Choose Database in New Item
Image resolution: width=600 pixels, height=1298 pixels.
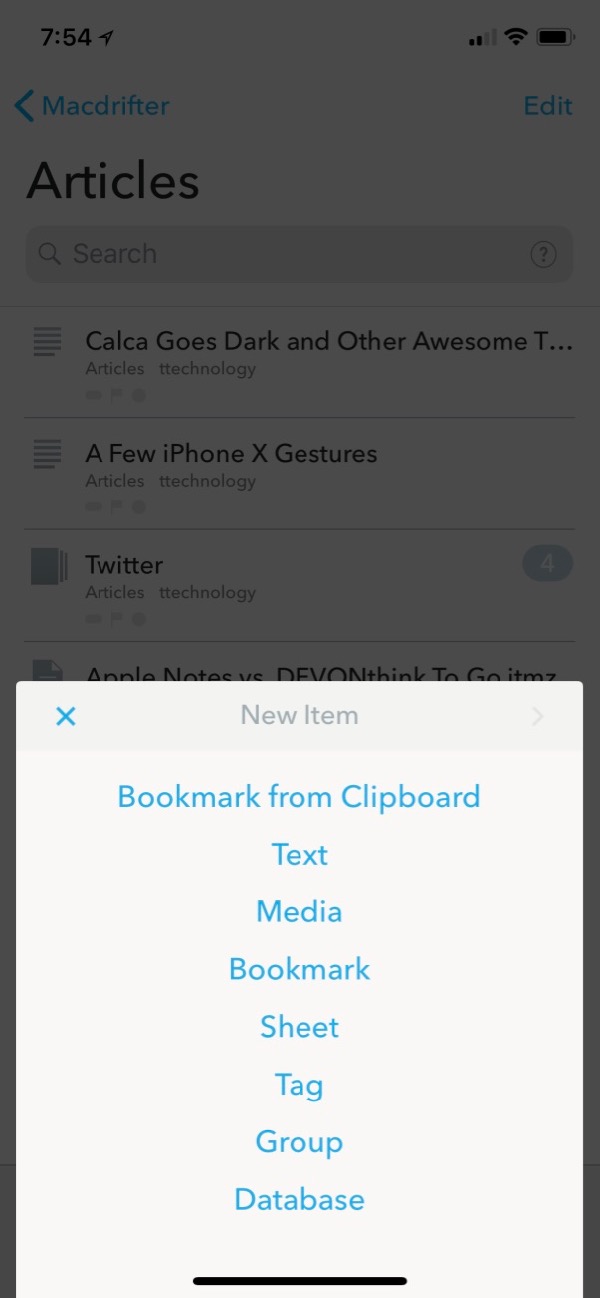click(299, 1200)
